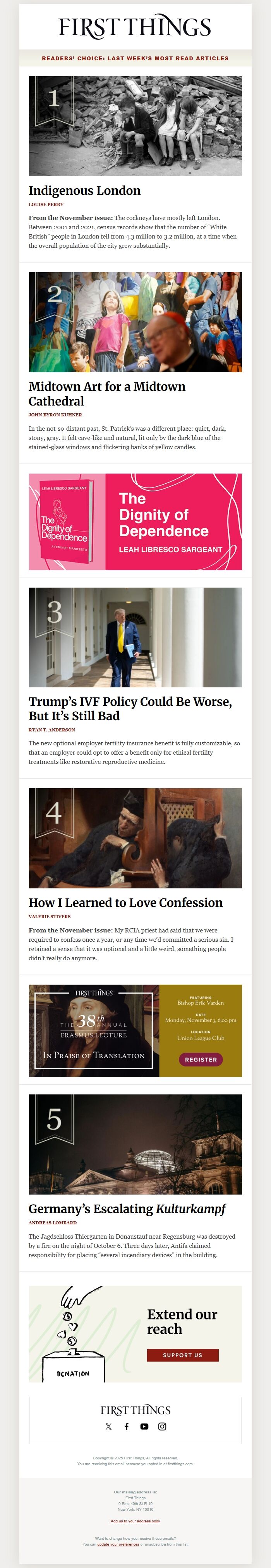Tap Add us to your address book
Image resolution: width=271 pixels, height=1568 pixels.
[x=135, y=1521]
